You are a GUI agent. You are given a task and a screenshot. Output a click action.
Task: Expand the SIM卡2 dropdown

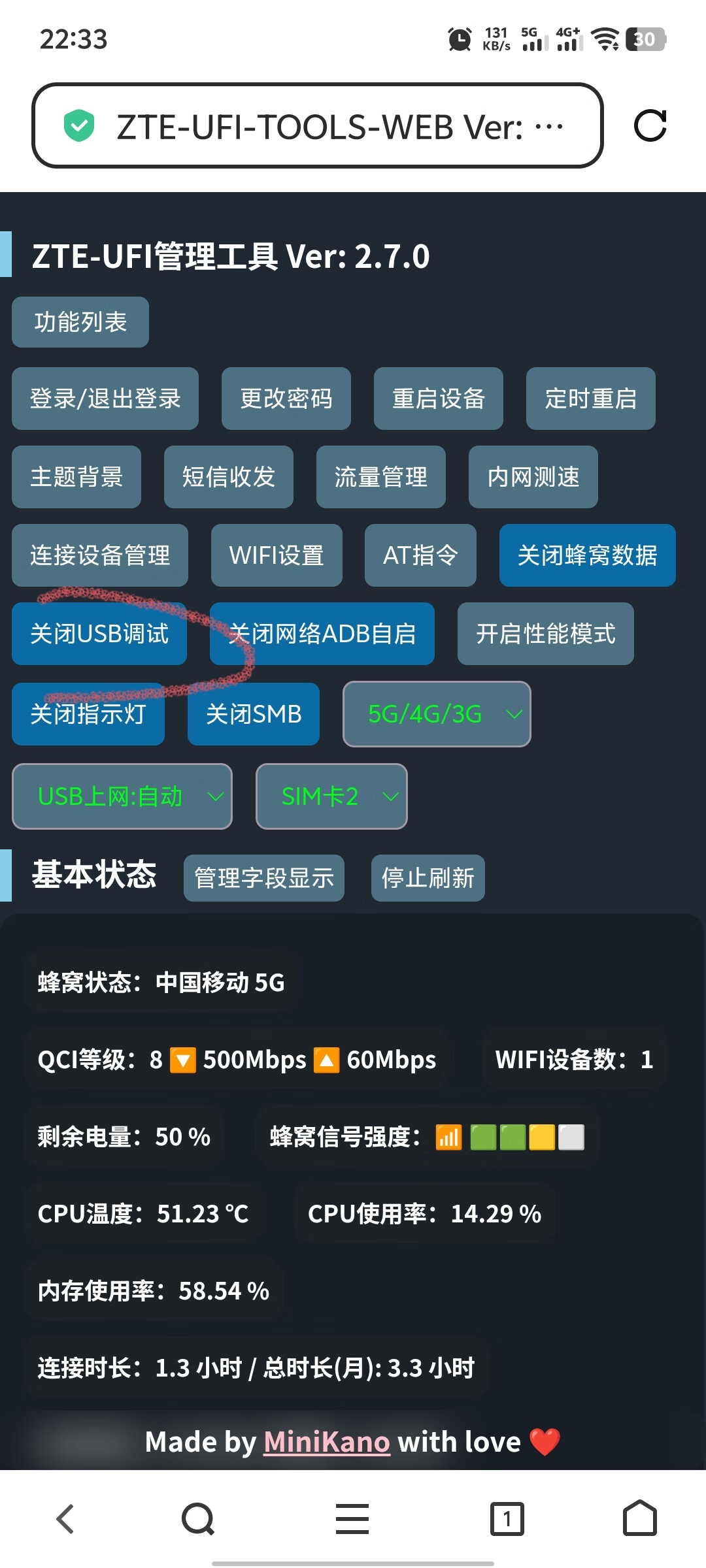pyautogui.click(x=331, y=796)
